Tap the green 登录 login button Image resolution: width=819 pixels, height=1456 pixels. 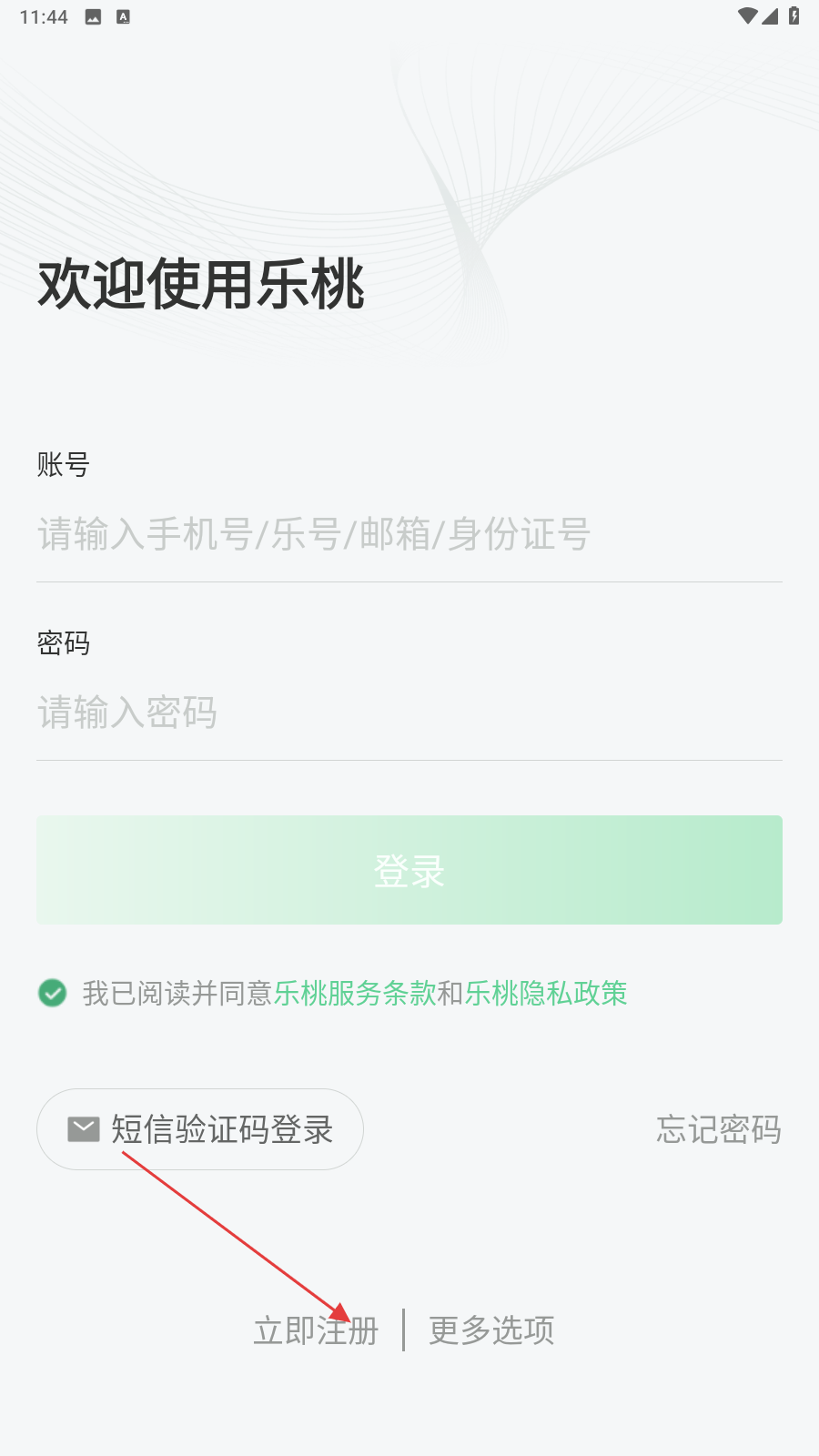click(x=409, y=870)
